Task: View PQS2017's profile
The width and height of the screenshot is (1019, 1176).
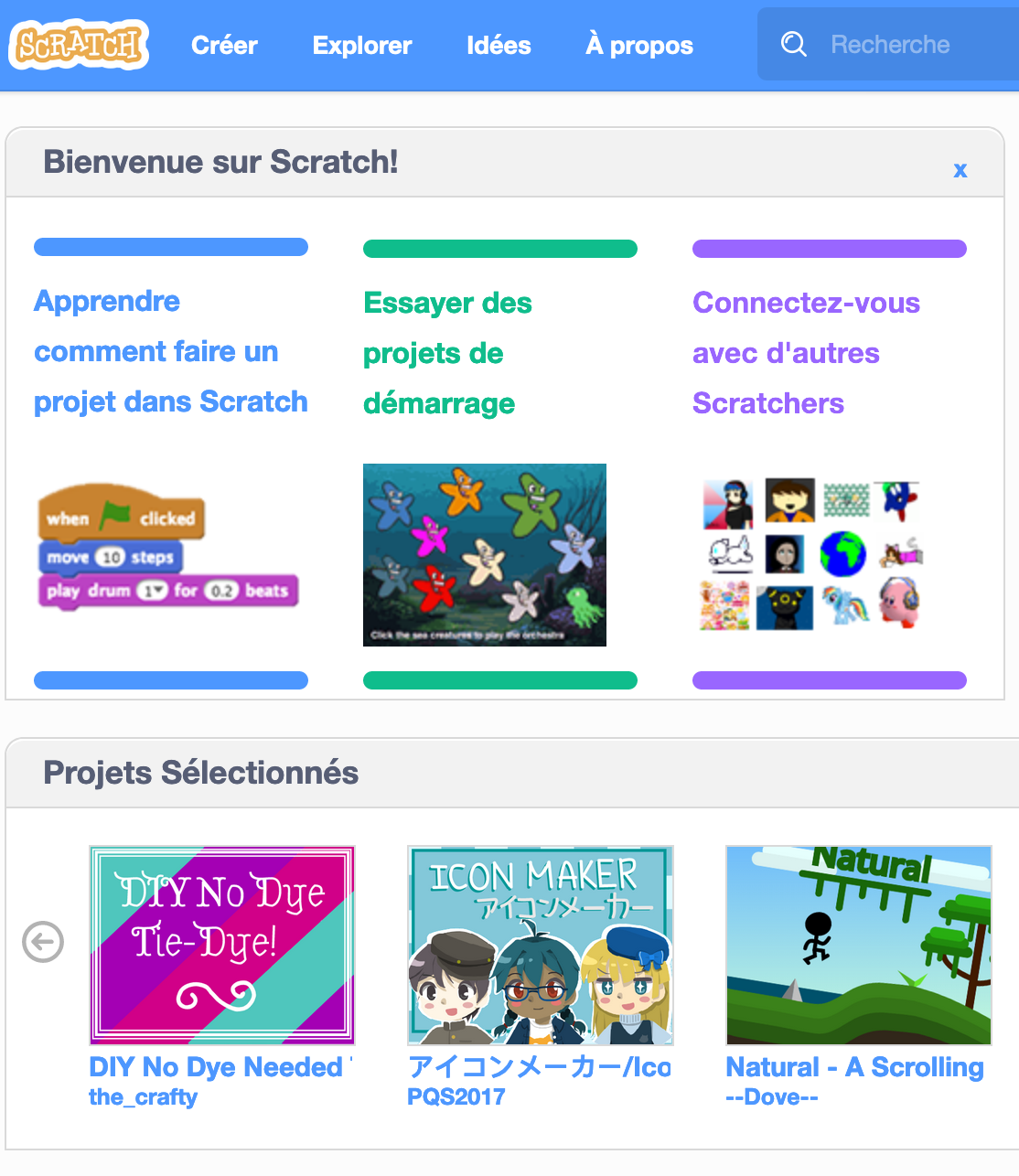Action: point(456,1097)
